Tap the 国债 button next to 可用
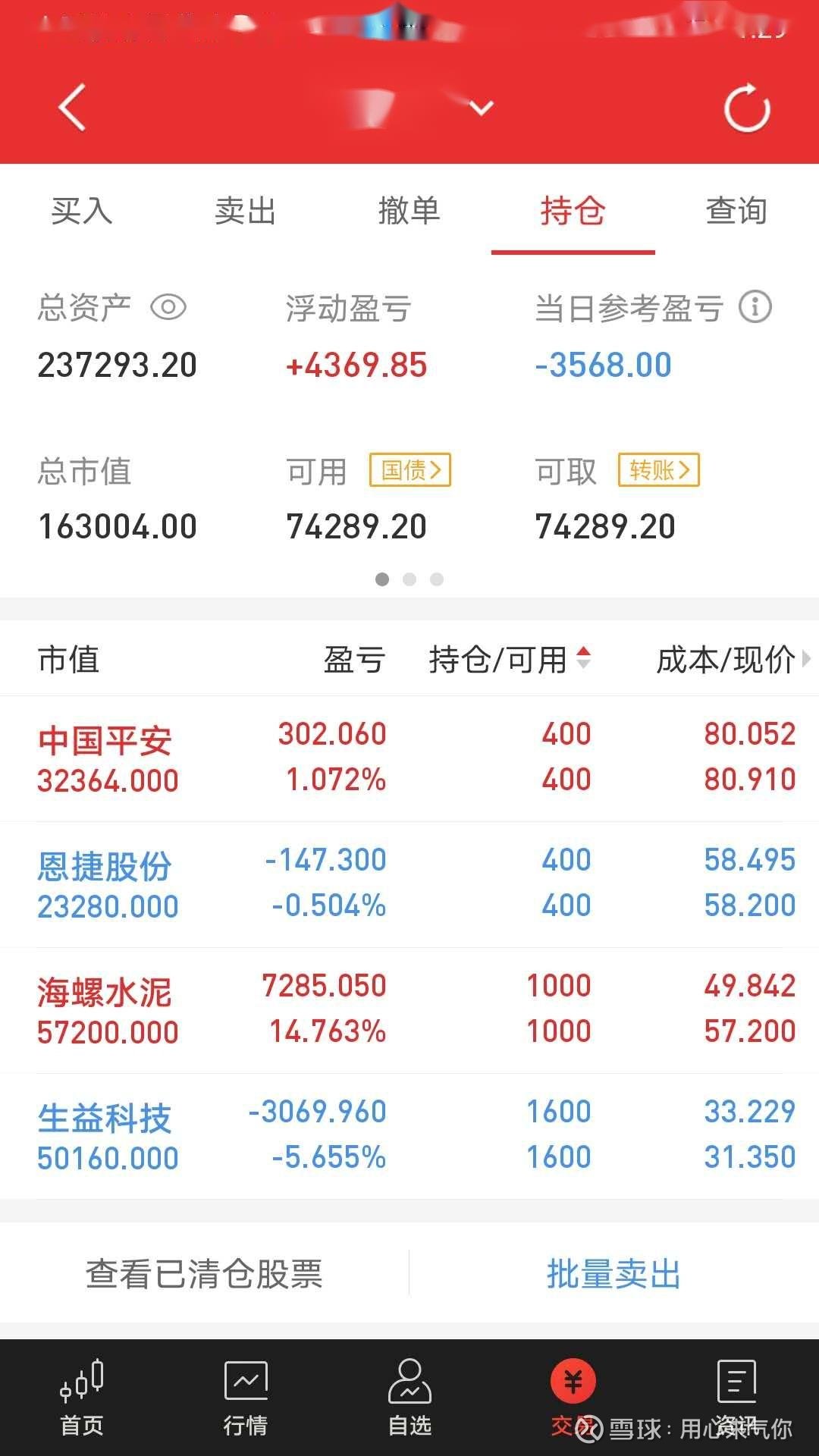Screen dimensions: 819x1456 click(409, 470)
